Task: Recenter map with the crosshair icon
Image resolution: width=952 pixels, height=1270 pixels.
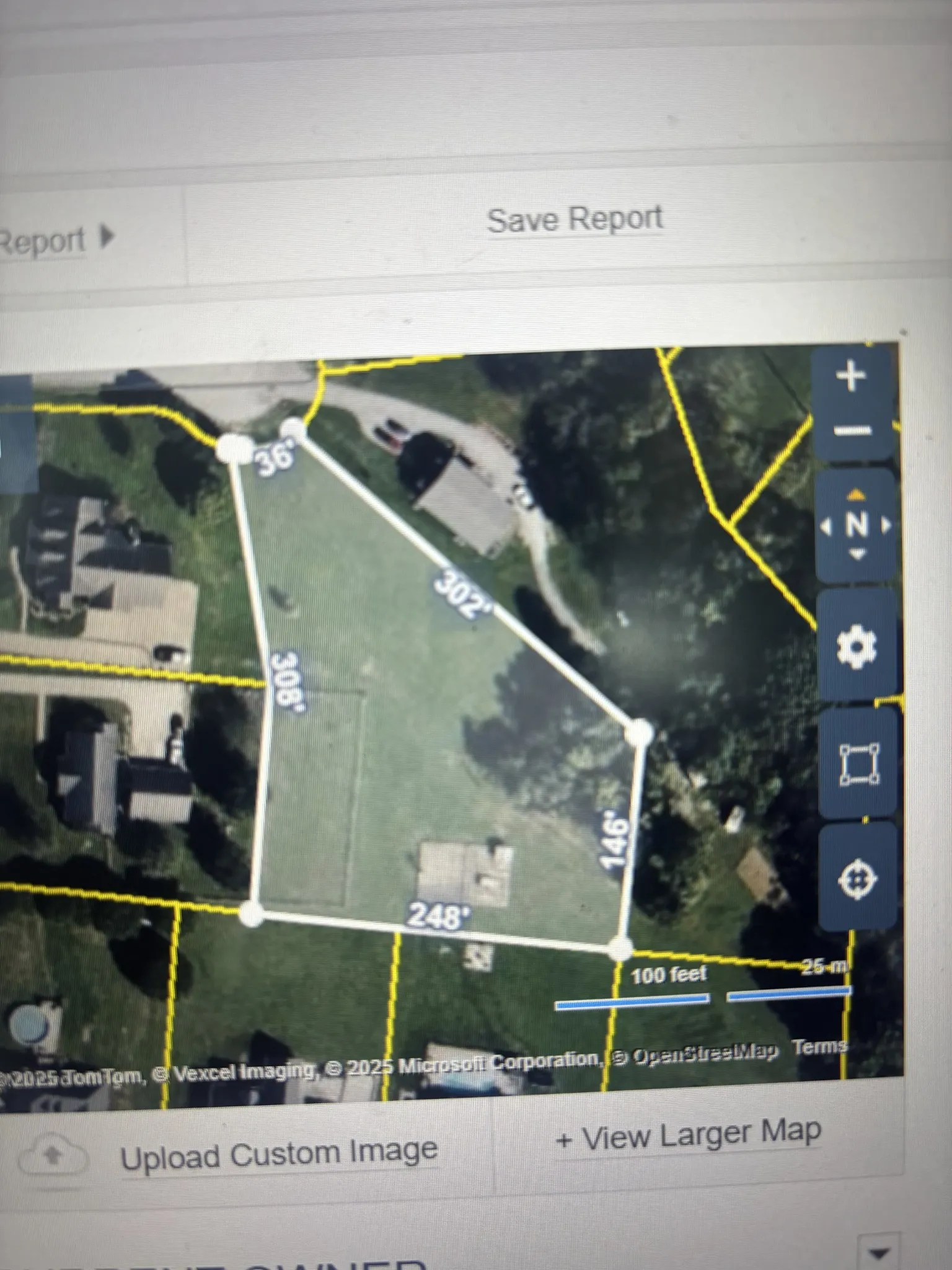Action: pyautogui.click(x=858, y=879)
